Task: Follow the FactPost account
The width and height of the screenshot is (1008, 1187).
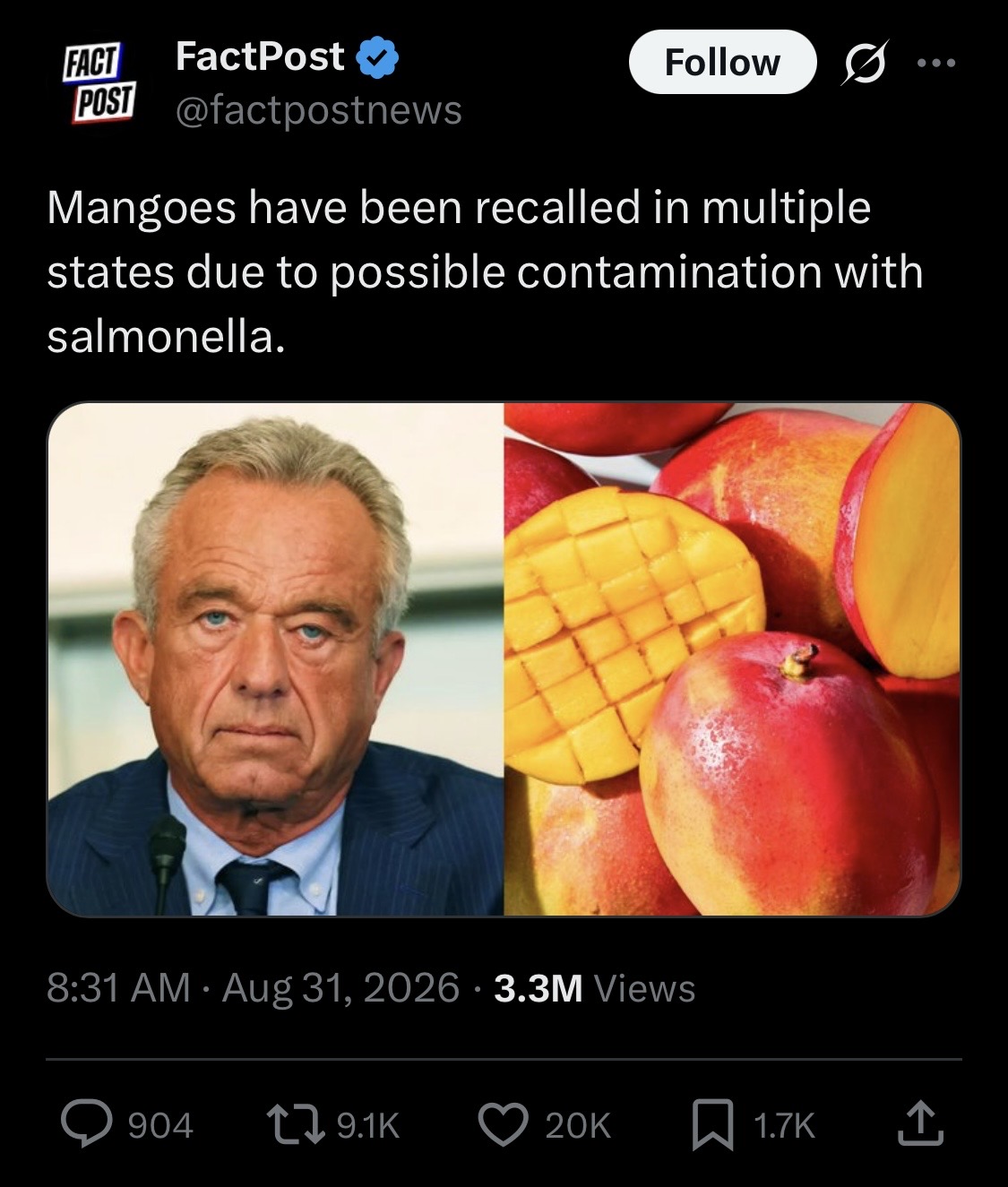Action: (723, 62)
